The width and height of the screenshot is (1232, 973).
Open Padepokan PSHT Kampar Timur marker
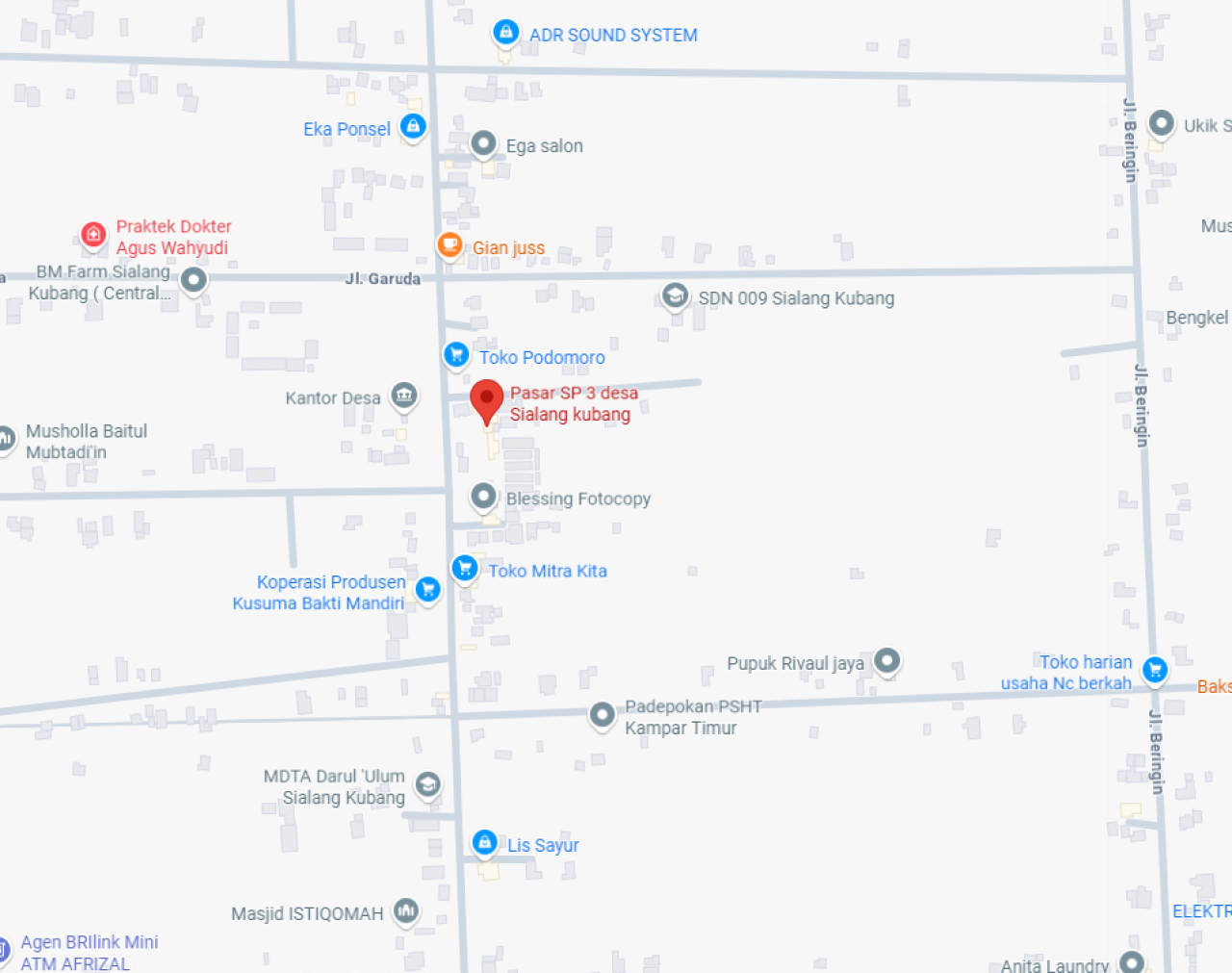[602, 715]
